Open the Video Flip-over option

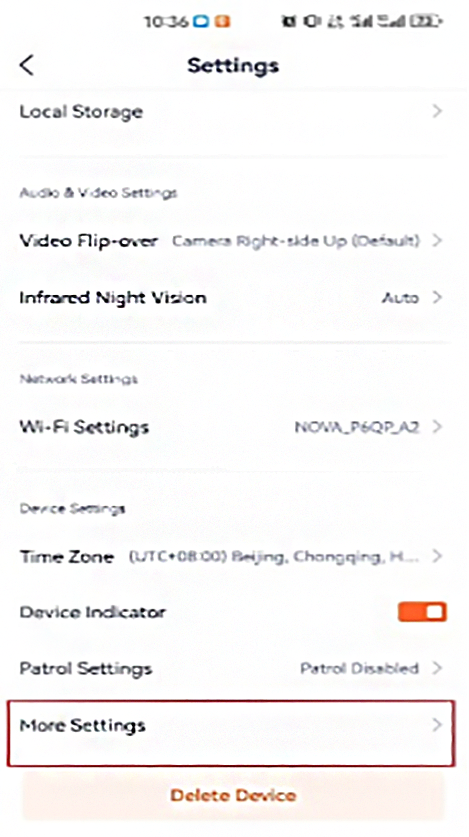(232, 240)
